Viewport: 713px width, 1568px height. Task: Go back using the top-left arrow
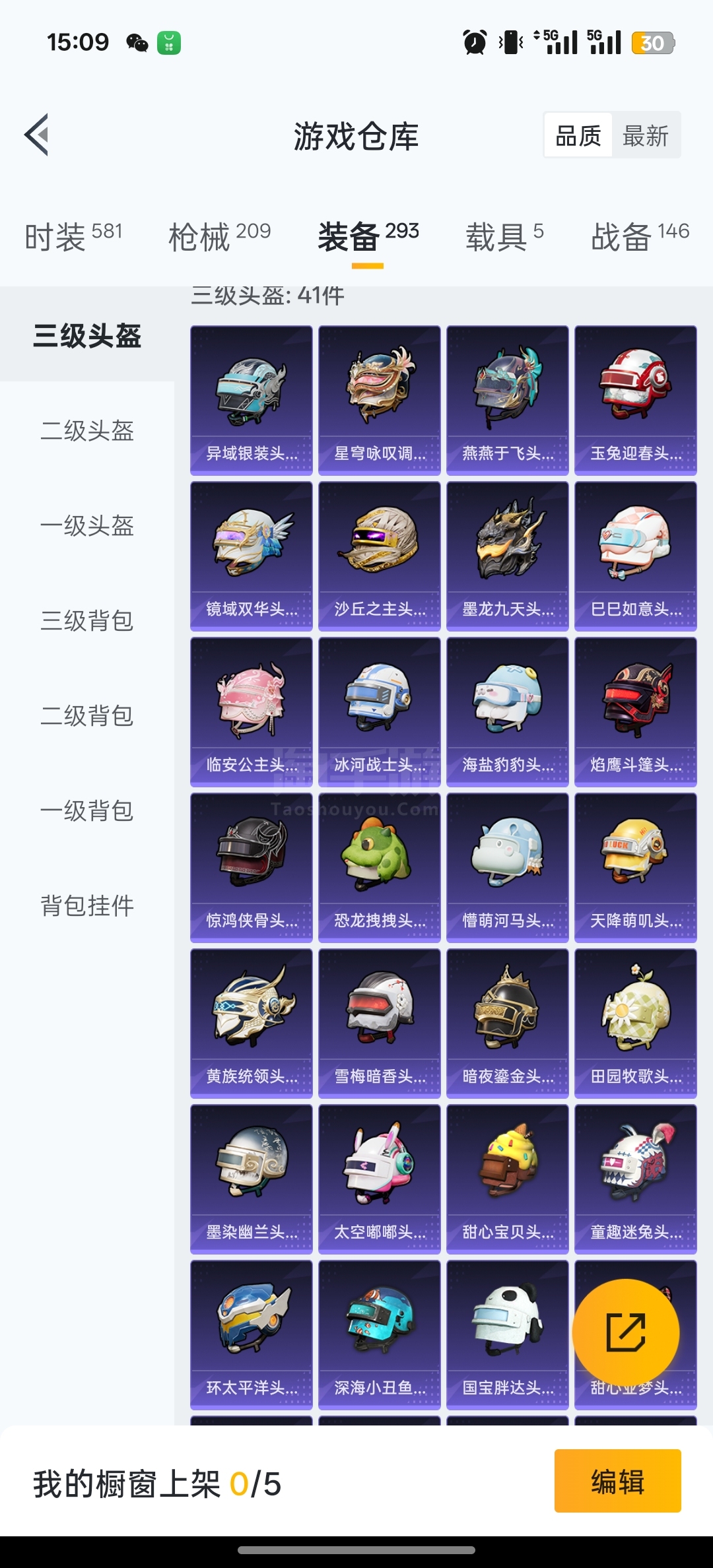(x=37, y=135)
